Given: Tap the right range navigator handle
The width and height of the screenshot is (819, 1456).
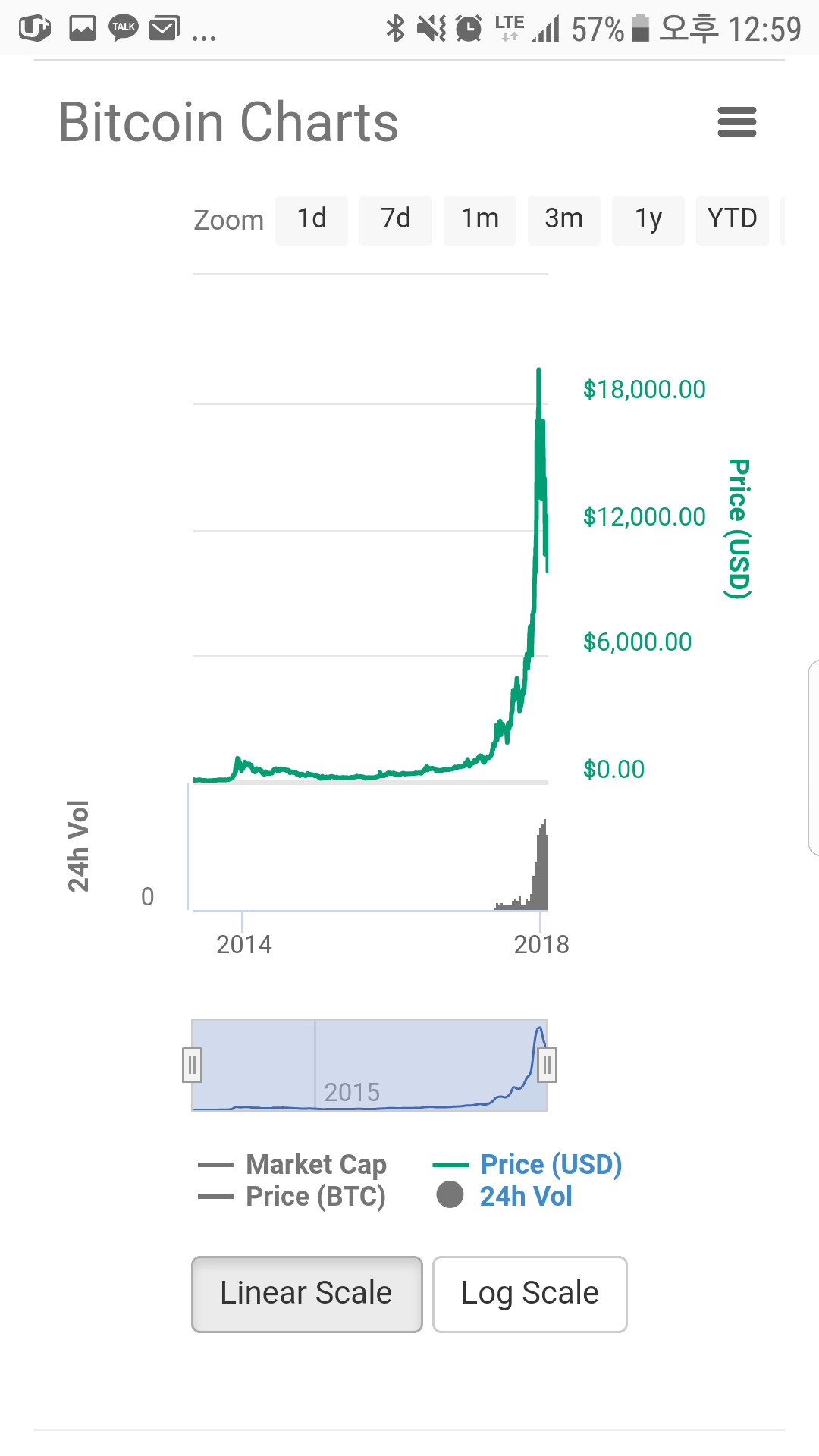Looking at the screenshot, I should pos(547,1065).
